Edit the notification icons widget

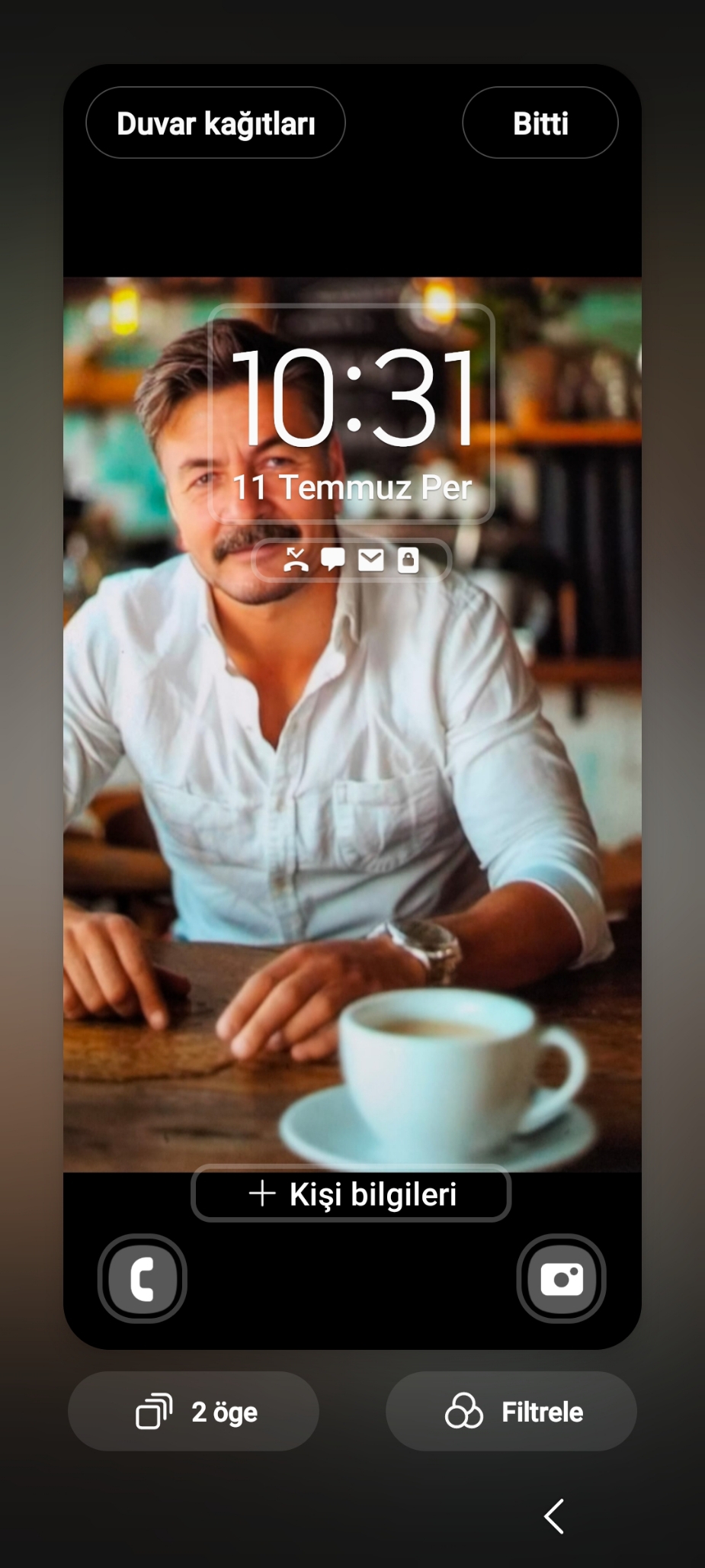tap(351, 560)
